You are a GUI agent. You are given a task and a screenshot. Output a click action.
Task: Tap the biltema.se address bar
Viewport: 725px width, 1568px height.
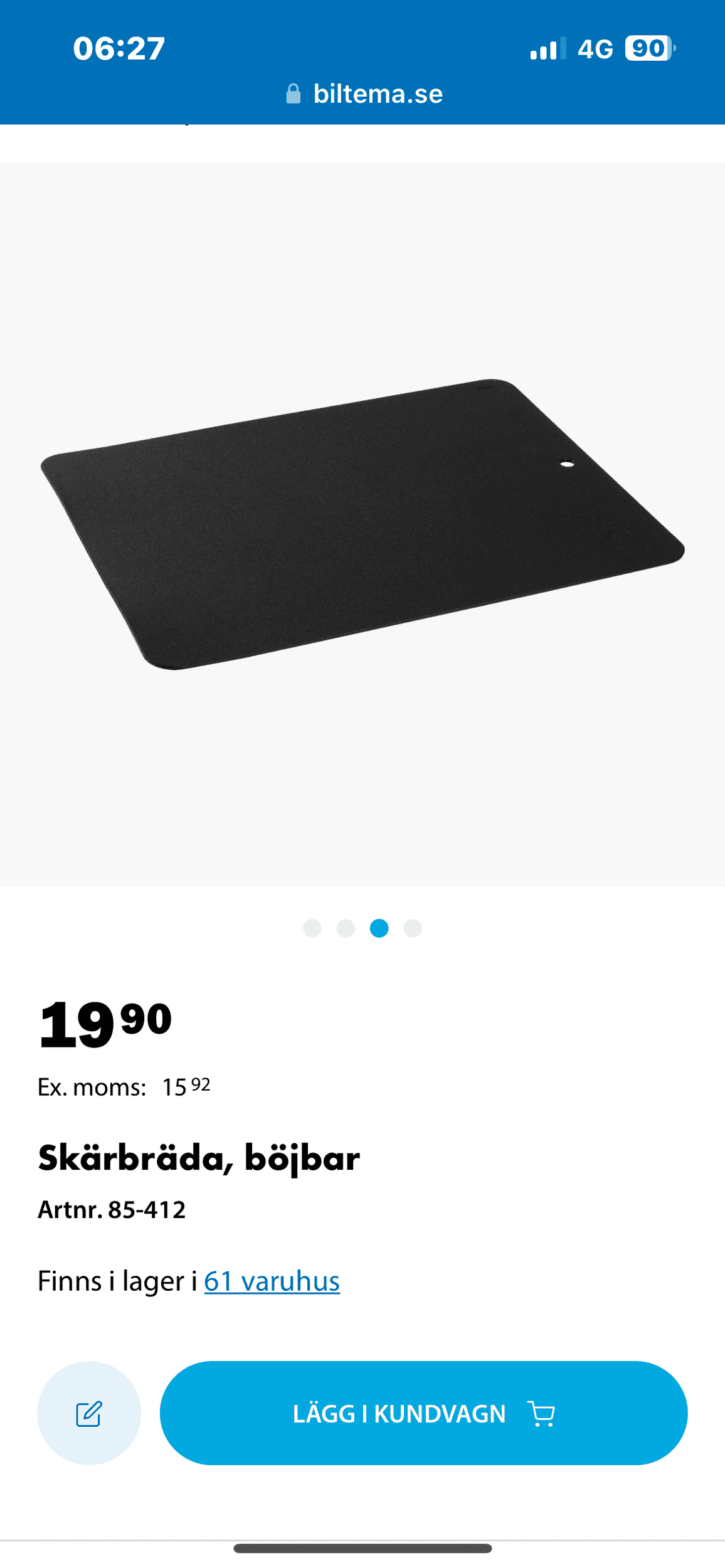click(364, 94)
